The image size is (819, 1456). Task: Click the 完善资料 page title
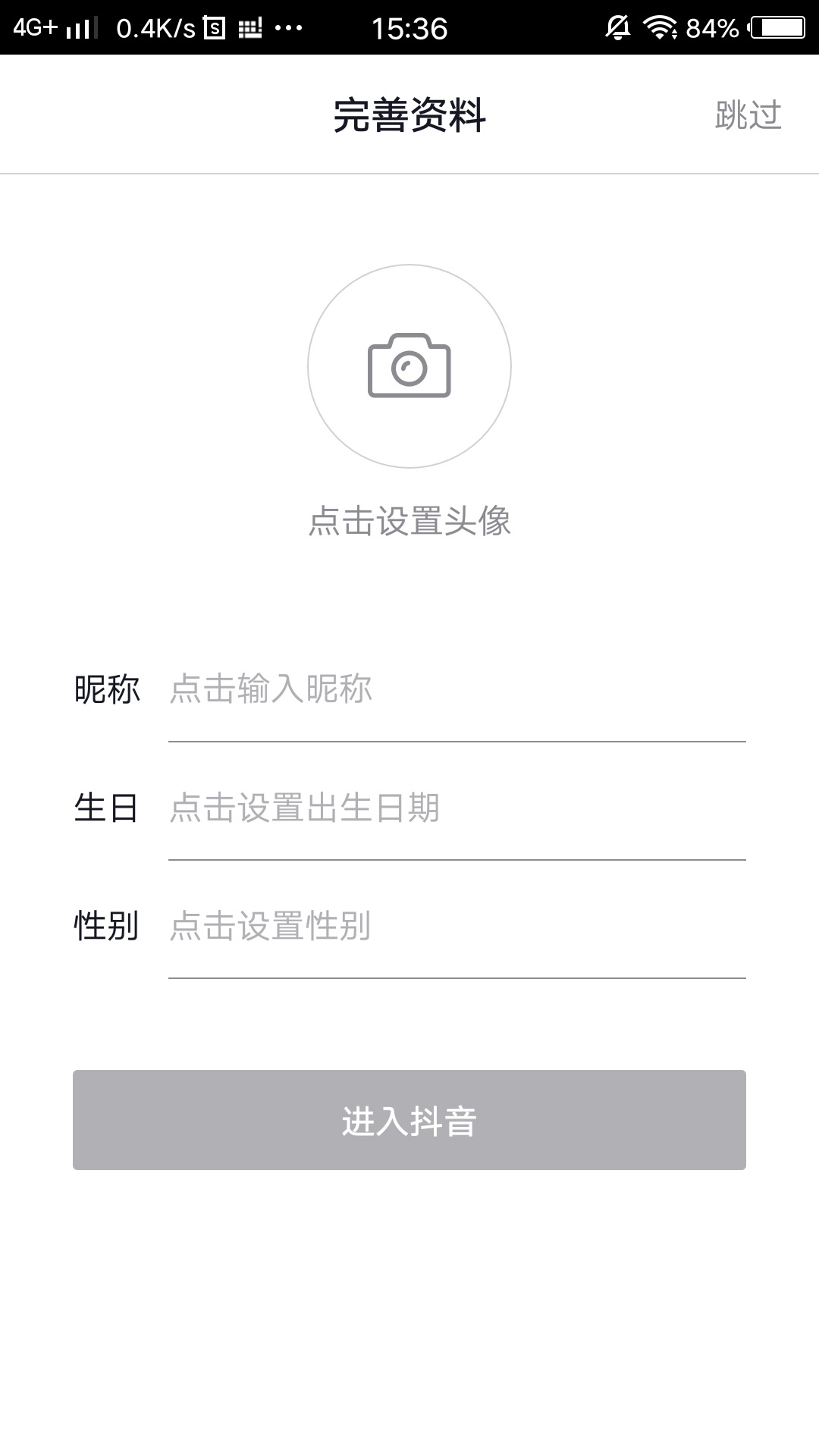click(409, 114)
